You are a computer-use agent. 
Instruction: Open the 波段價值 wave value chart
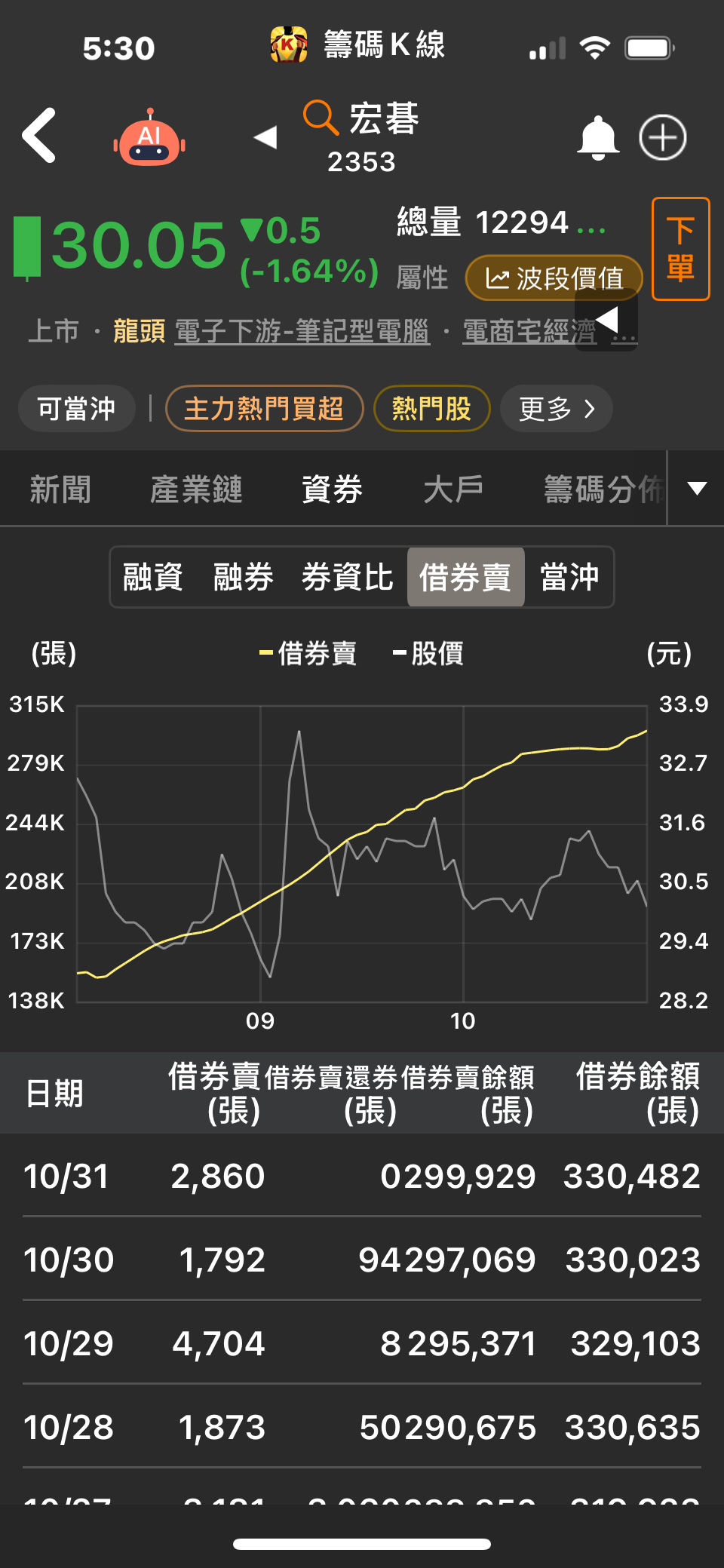(x=554, y=278)
